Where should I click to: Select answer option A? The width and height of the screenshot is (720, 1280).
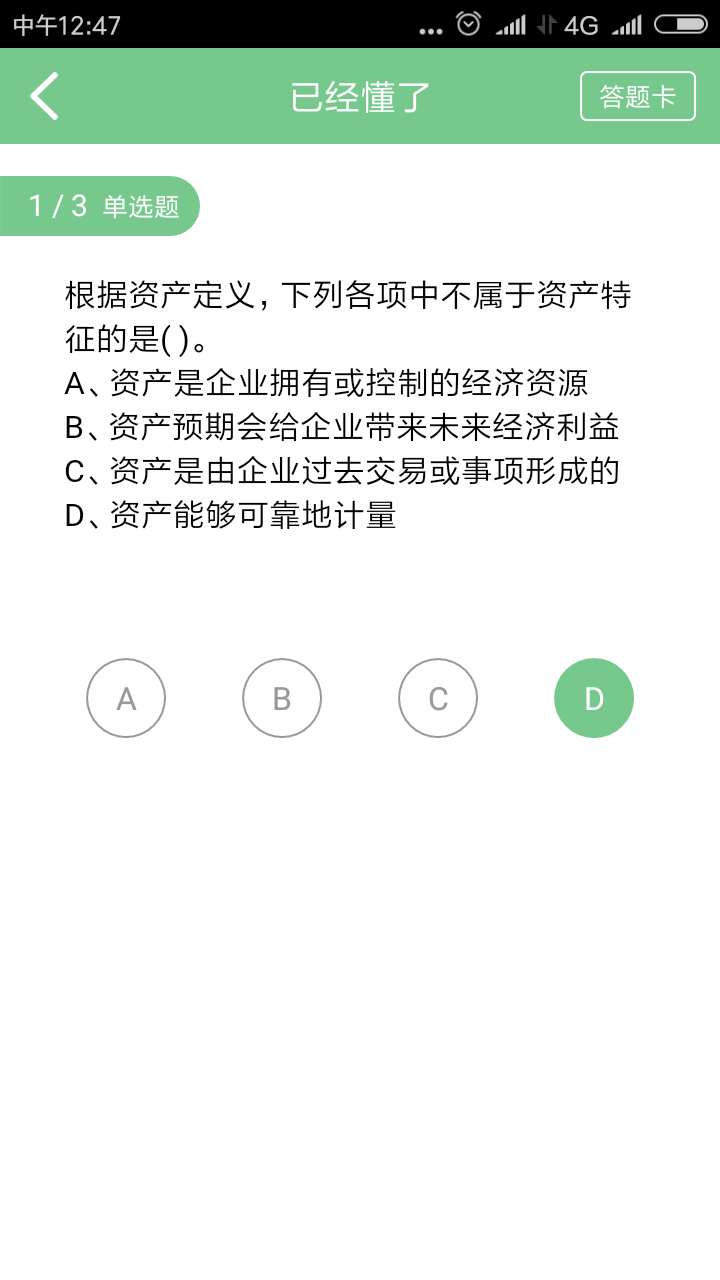coord(126,698)
